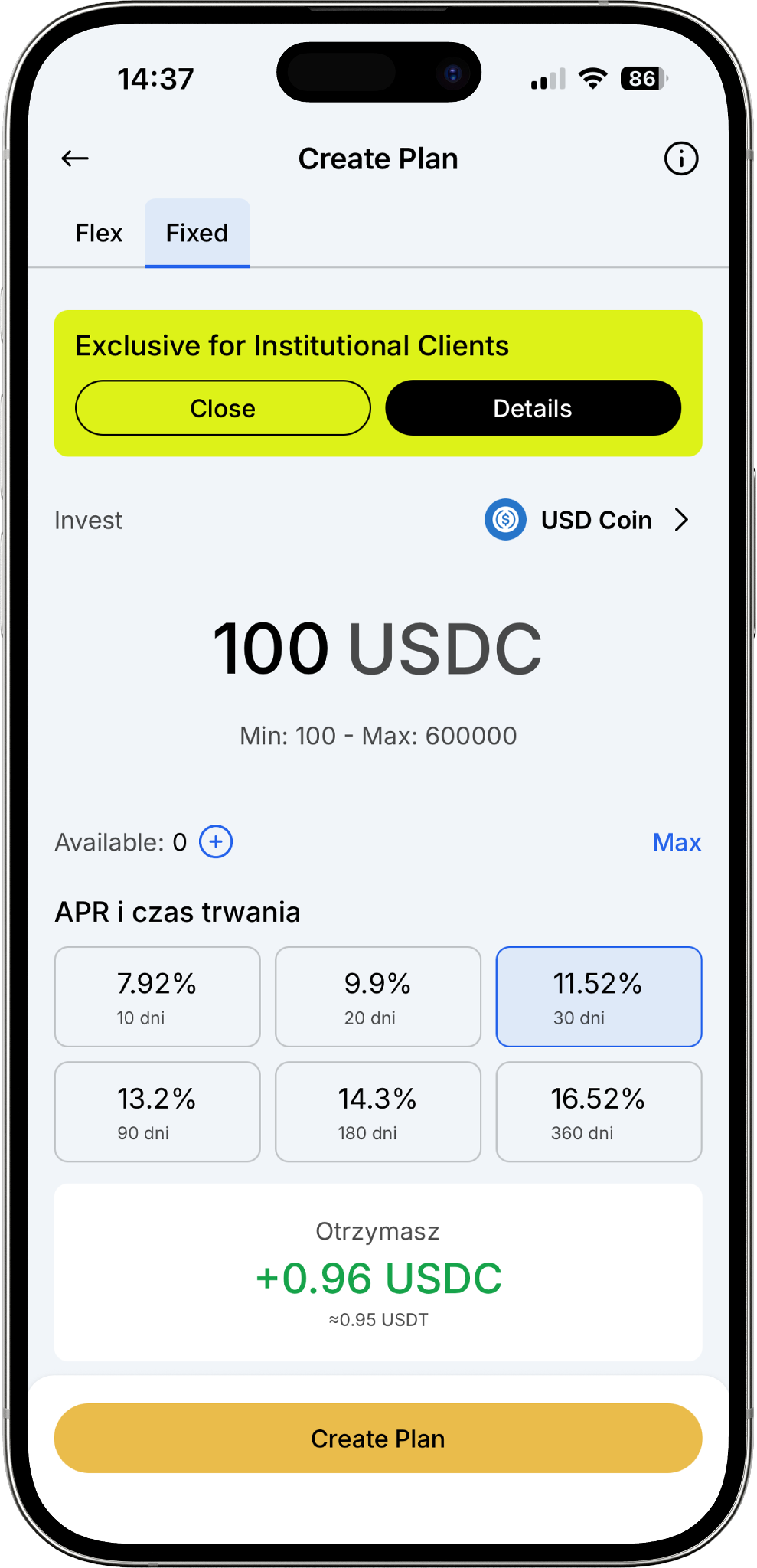Open the info icon on Create Plan
Viewport: 757px width, 1568px height.
680,158
